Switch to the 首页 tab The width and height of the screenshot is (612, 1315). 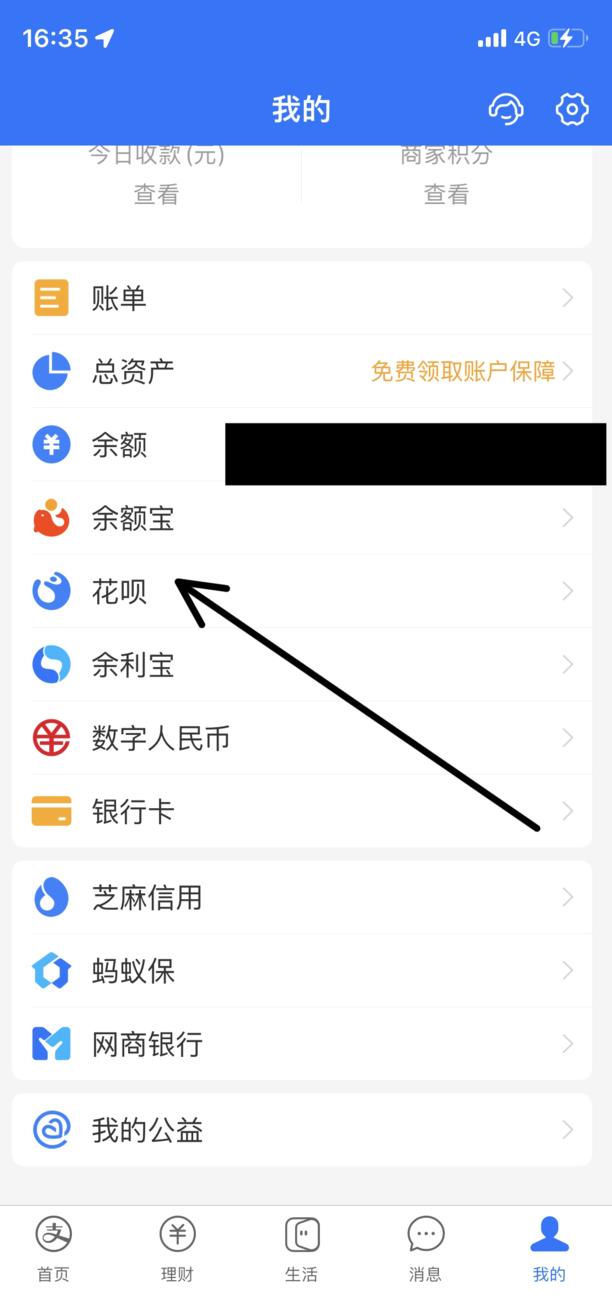coord(53,1248)
